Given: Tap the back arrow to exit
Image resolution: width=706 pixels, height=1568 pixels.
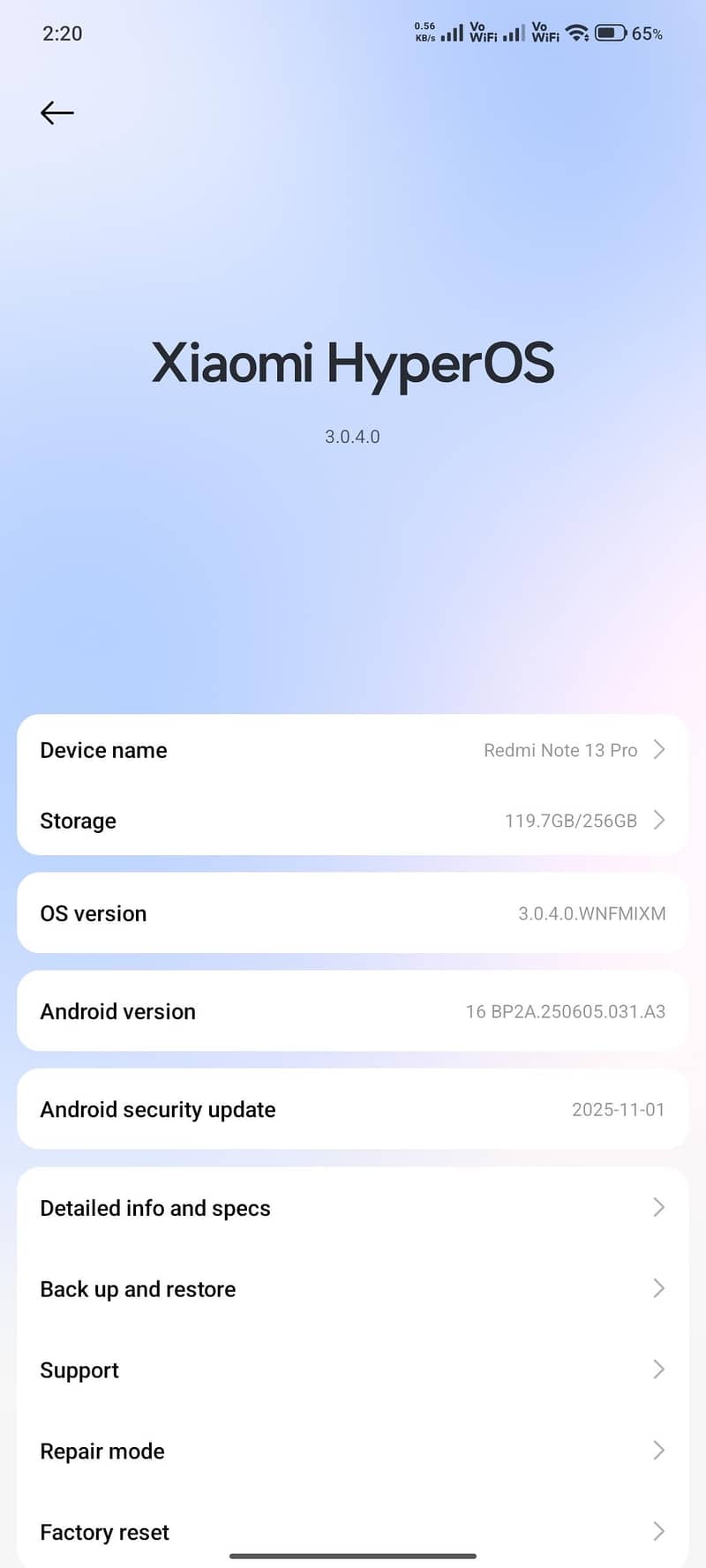Looking at the screenshot, I should tap(56, 113).
